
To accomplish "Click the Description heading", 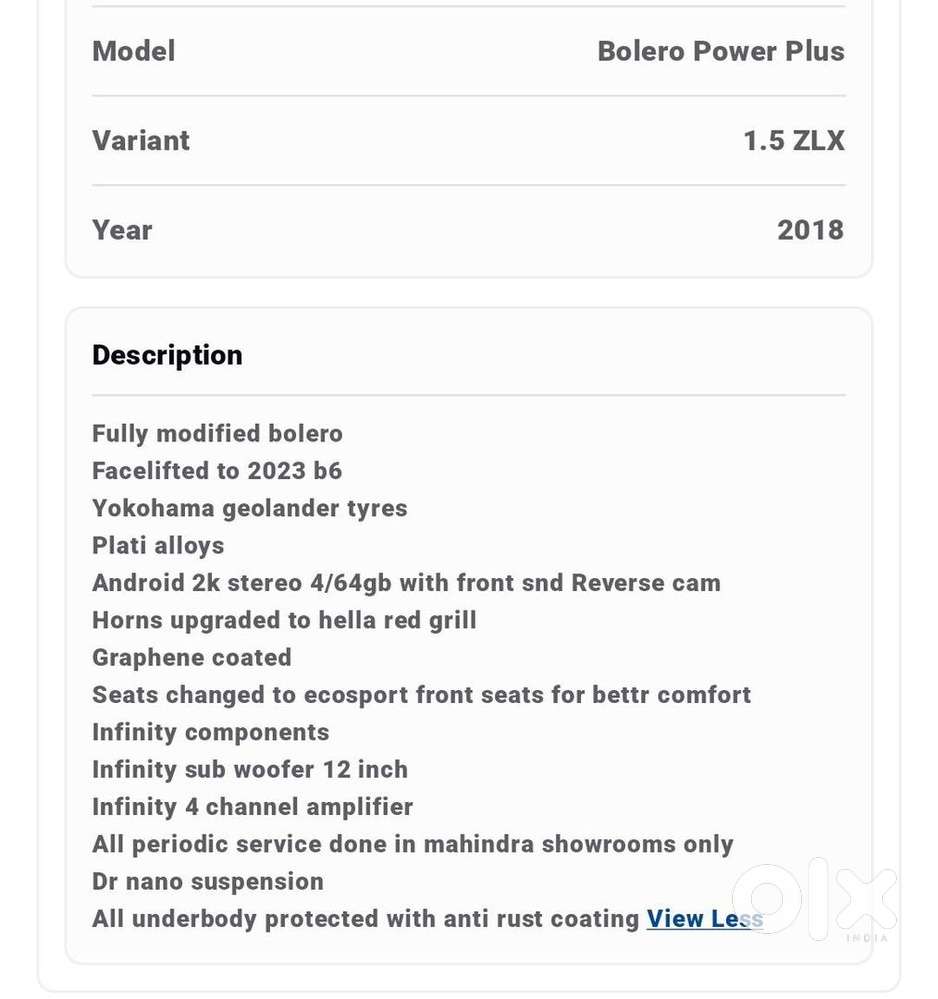I will coord(167,355).
